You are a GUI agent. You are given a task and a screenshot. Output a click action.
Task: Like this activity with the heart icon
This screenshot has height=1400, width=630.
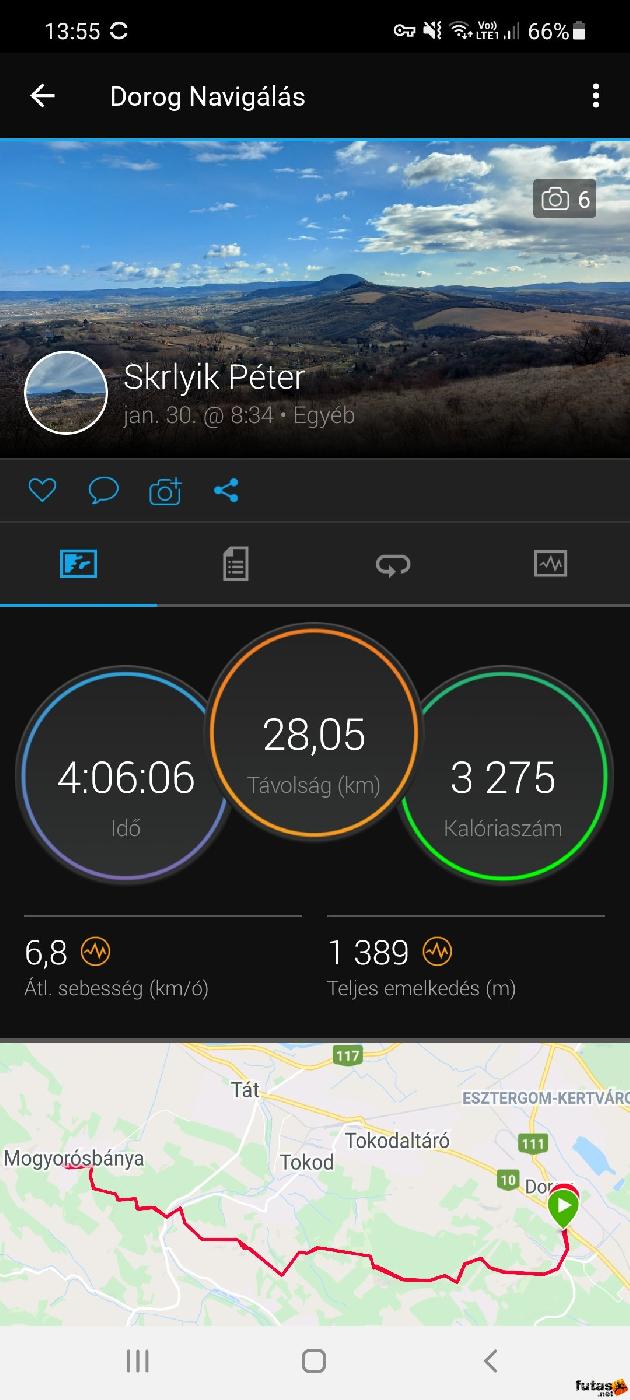click(42, 490)
